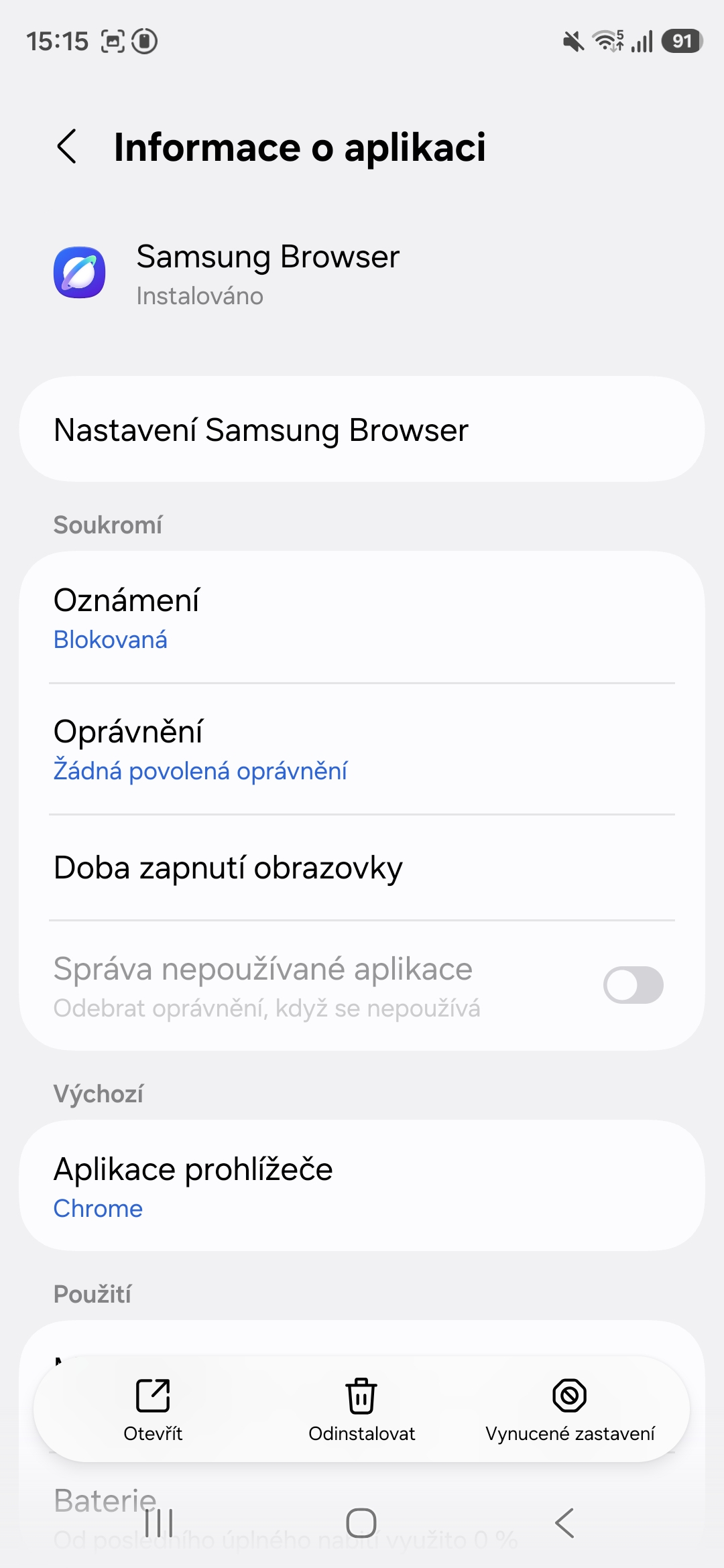Open recent apps from navigation bar
Screen dimensions: 724x1568
159,1522
